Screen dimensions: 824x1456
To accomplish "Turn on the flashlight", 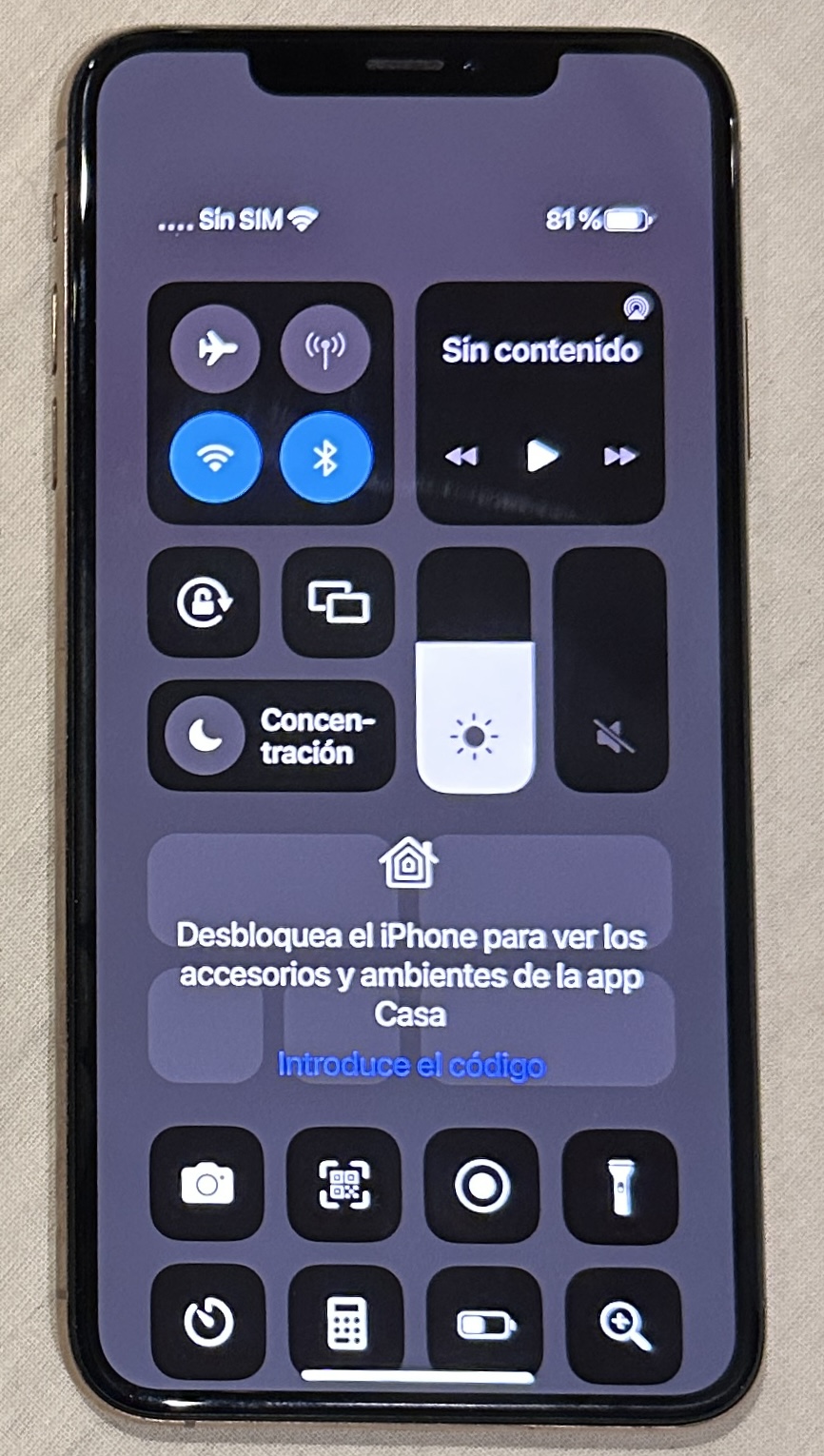I will (620, 1187).
